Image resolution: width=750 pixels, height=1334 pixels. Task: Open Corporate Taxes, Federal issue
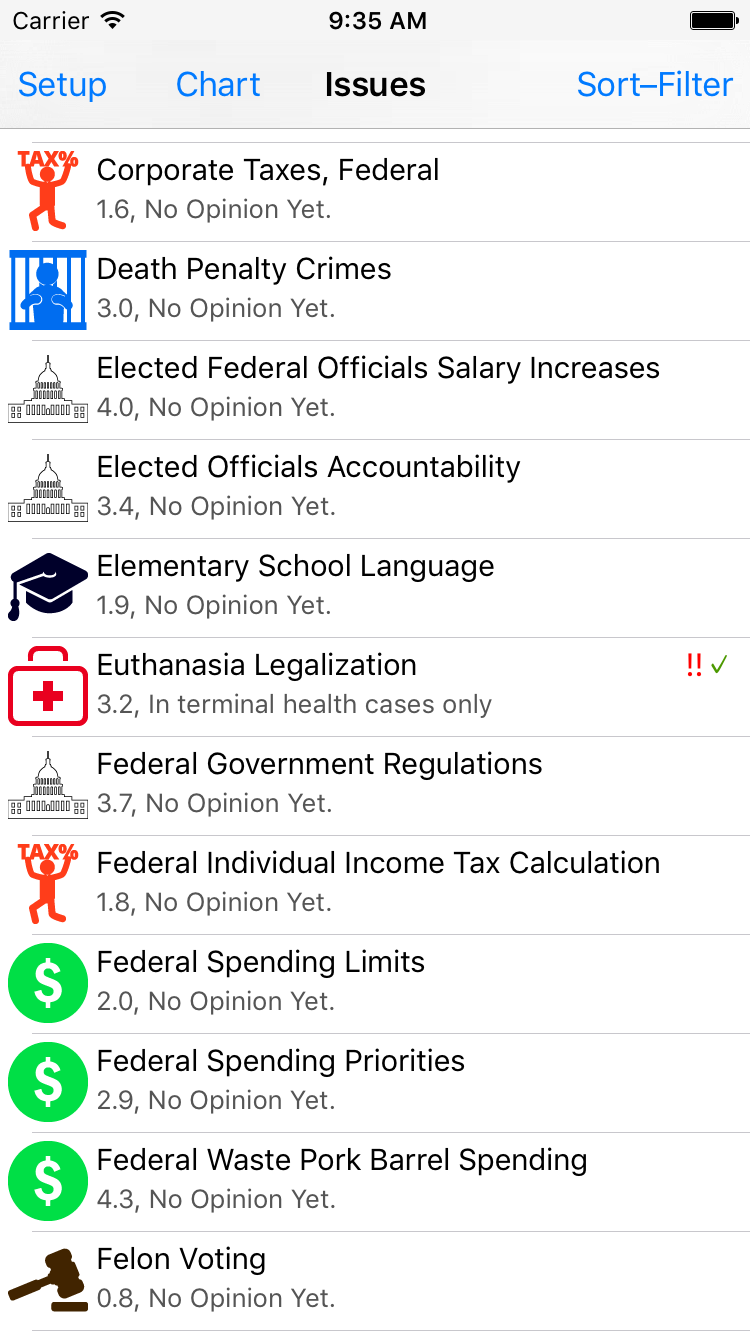click(x=375, y=192)
